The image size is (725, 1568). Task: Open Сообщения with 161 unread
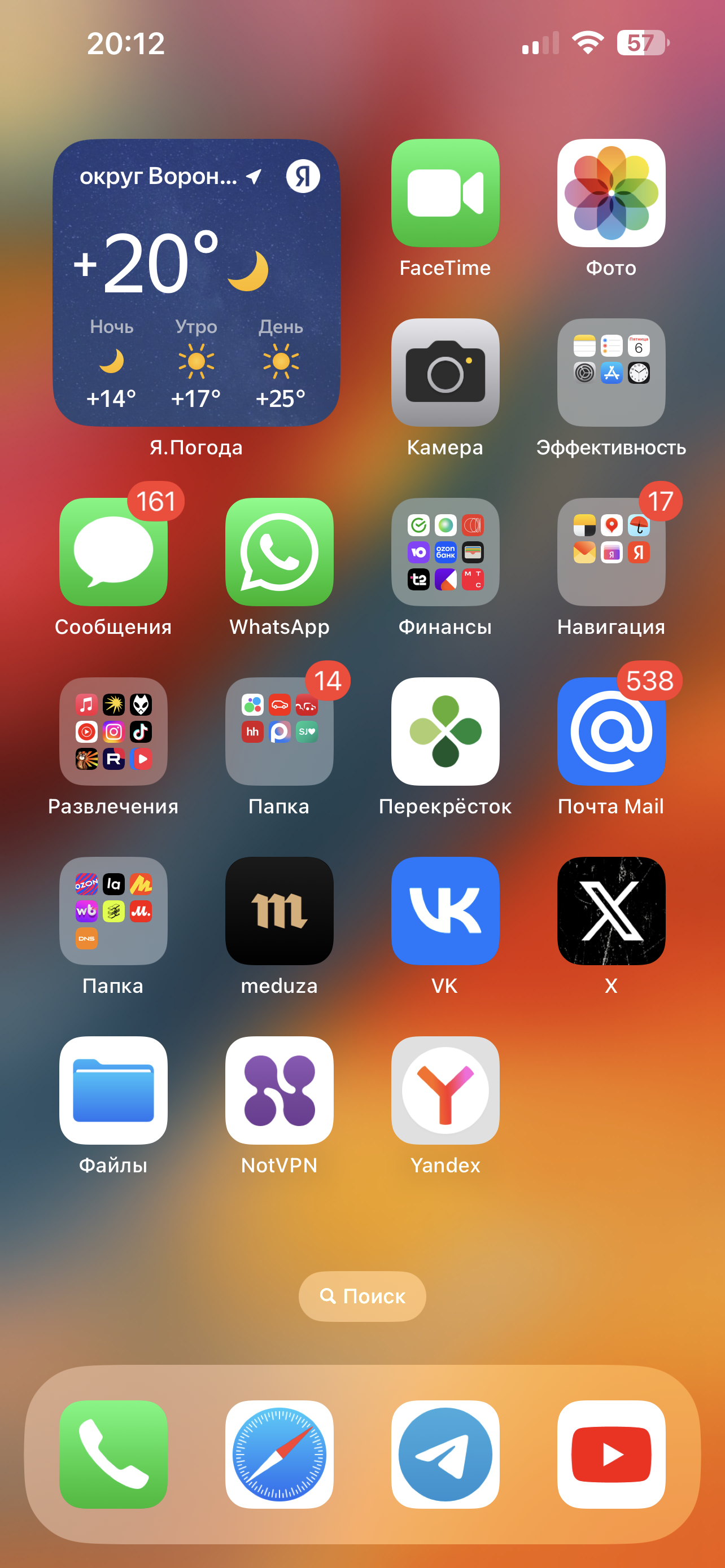[113, 552]
